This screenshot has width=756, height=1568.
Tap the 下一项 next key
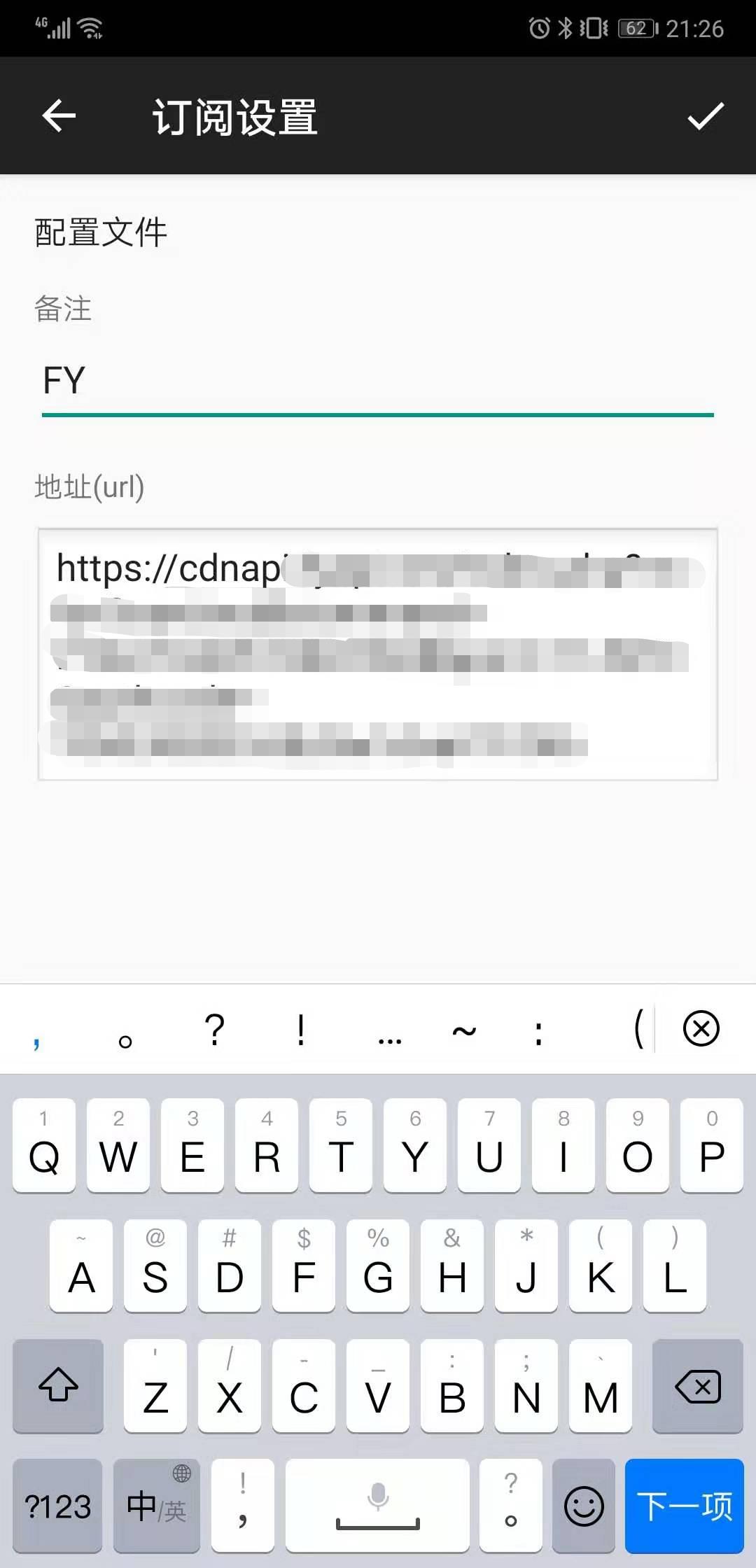tap(684, 1506)
